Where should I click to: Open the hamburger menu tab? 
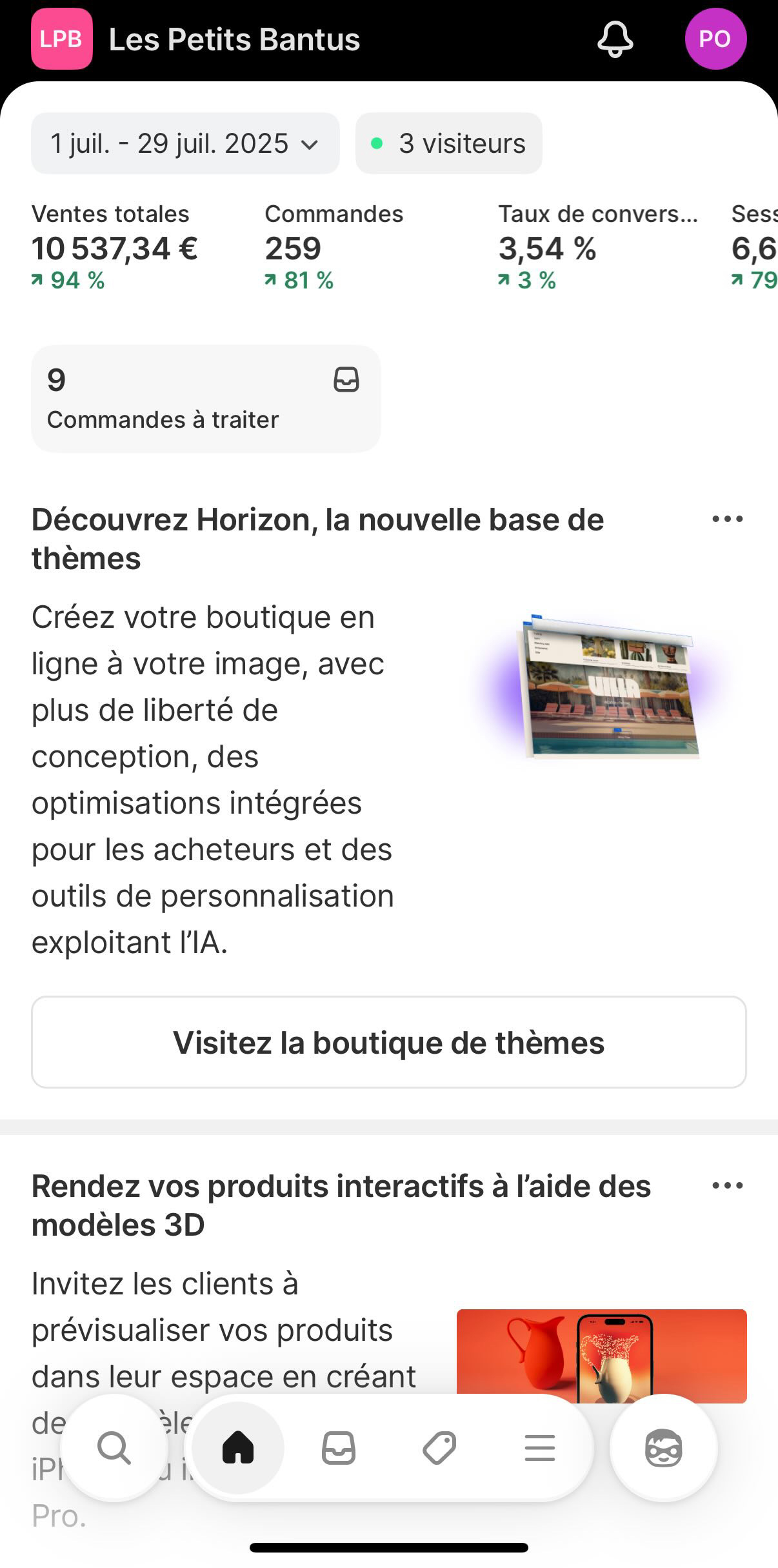pyautogui.click(x=540, y=1449)
